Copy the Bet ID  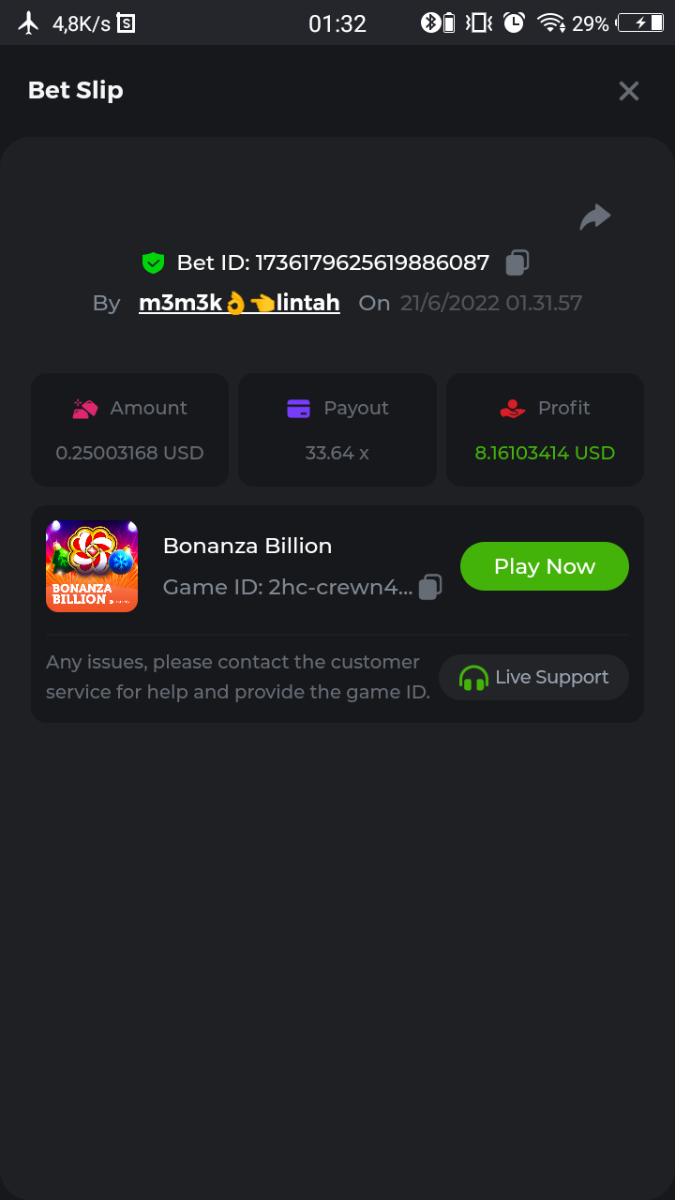pyautogui.click(x=517, y=263)
